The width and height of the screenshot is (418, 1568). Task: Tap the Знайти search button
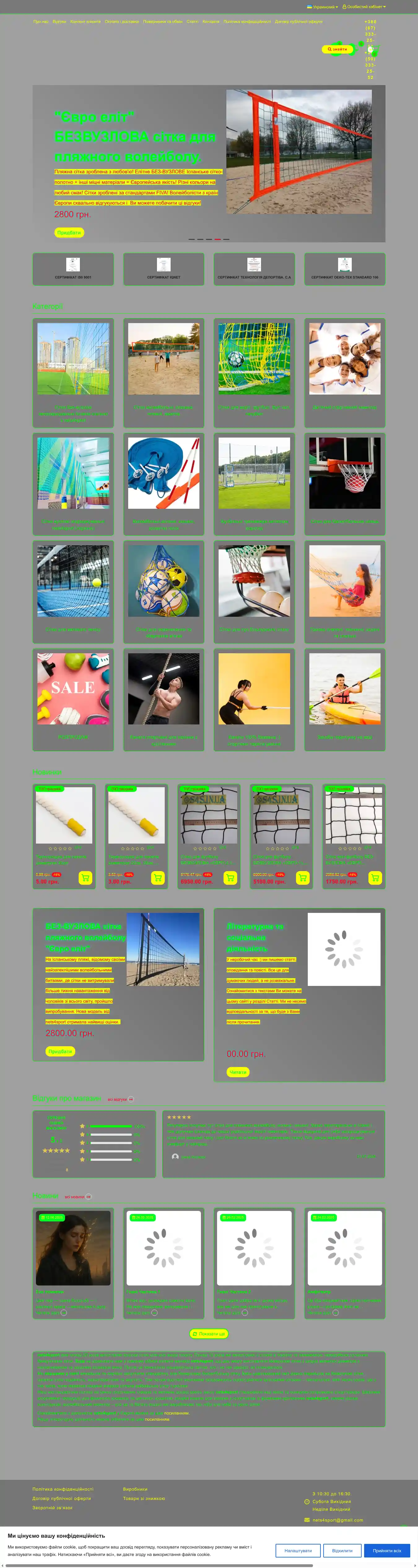[337, 49]
